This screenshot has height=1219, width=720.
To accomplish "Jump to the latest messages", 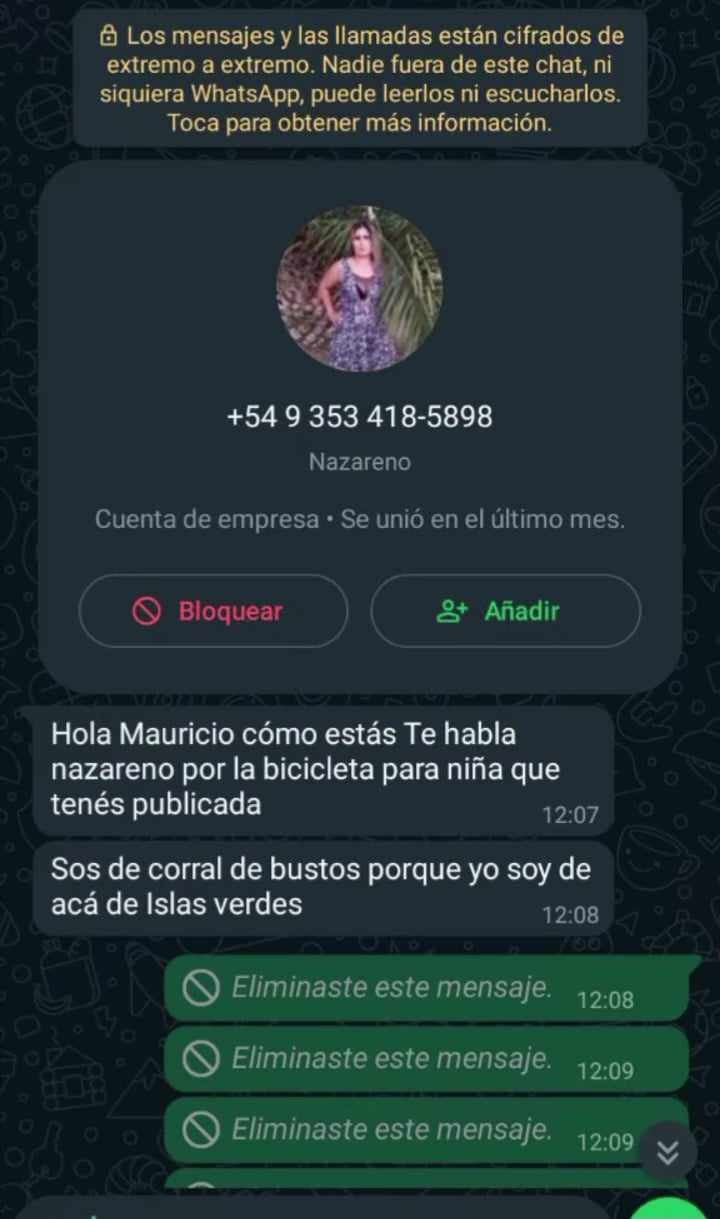I will pos(668,1152).
